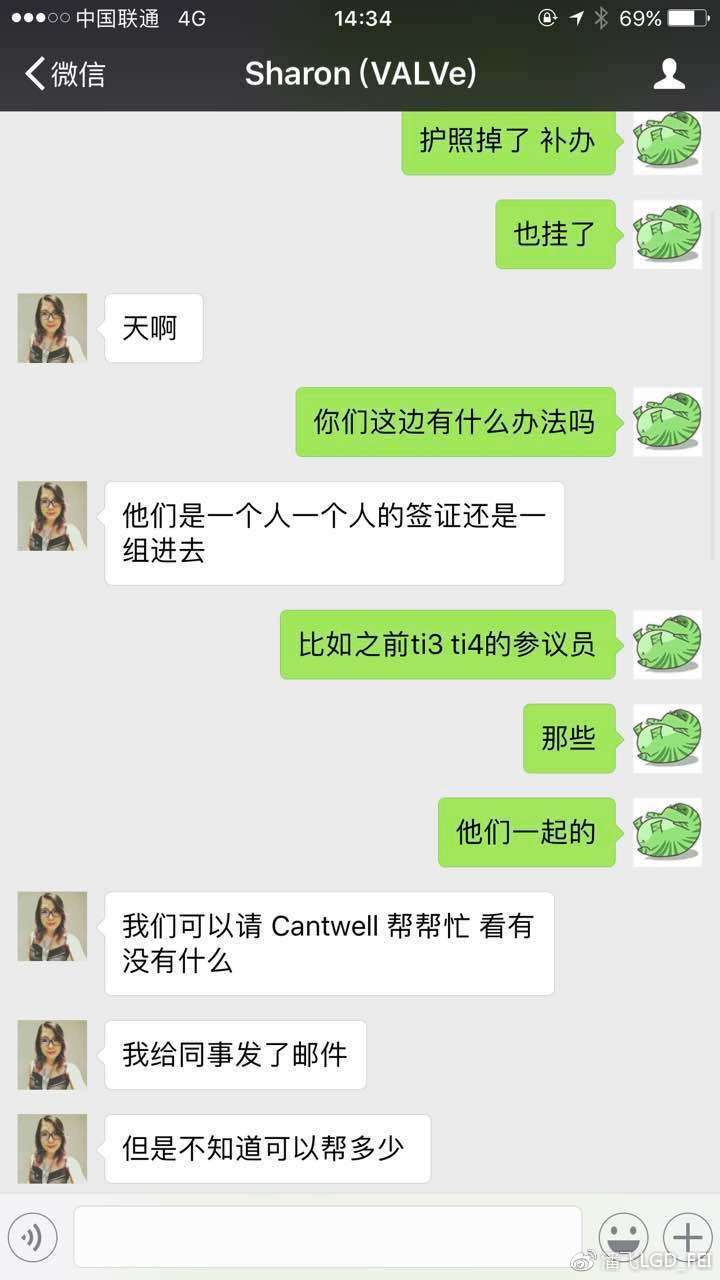Tap the battery indicator icon

685,17
